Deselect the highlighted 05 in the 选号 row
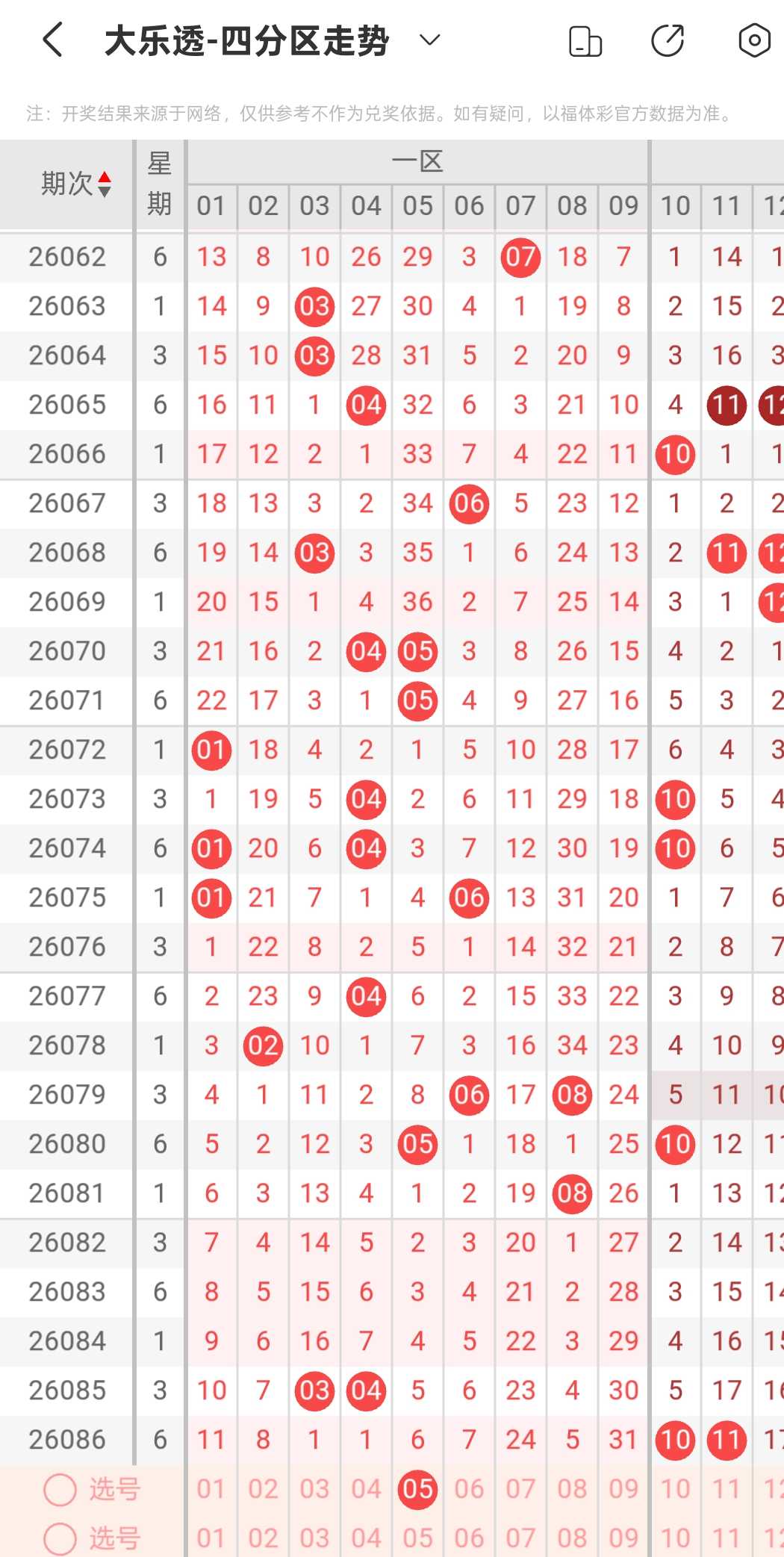Image resolution: width=784 pixels, height=1557 pixels. coord(417,1489)
